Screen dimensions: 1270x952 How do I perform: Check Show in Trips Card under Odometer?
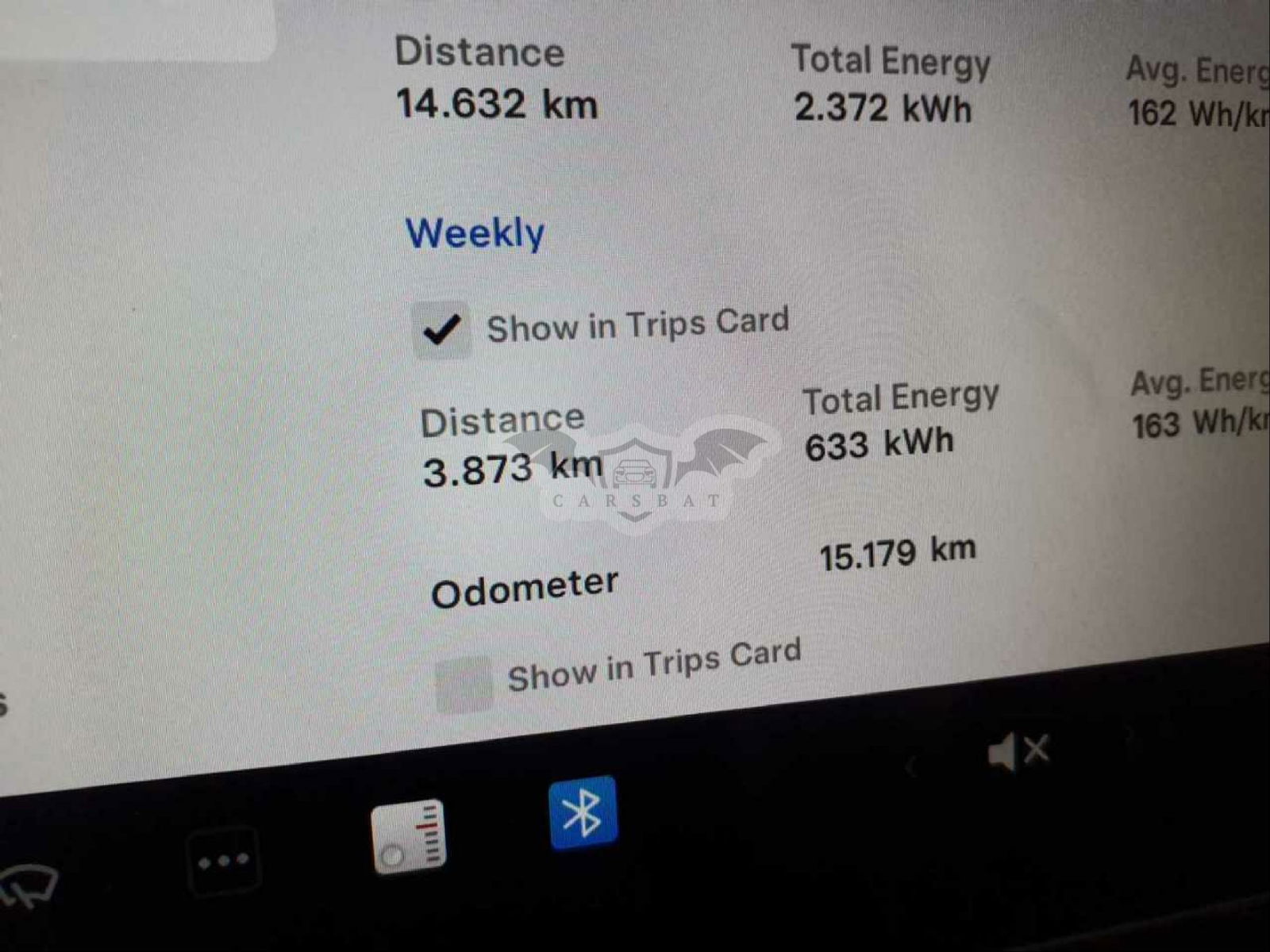[x=464, y=684]
